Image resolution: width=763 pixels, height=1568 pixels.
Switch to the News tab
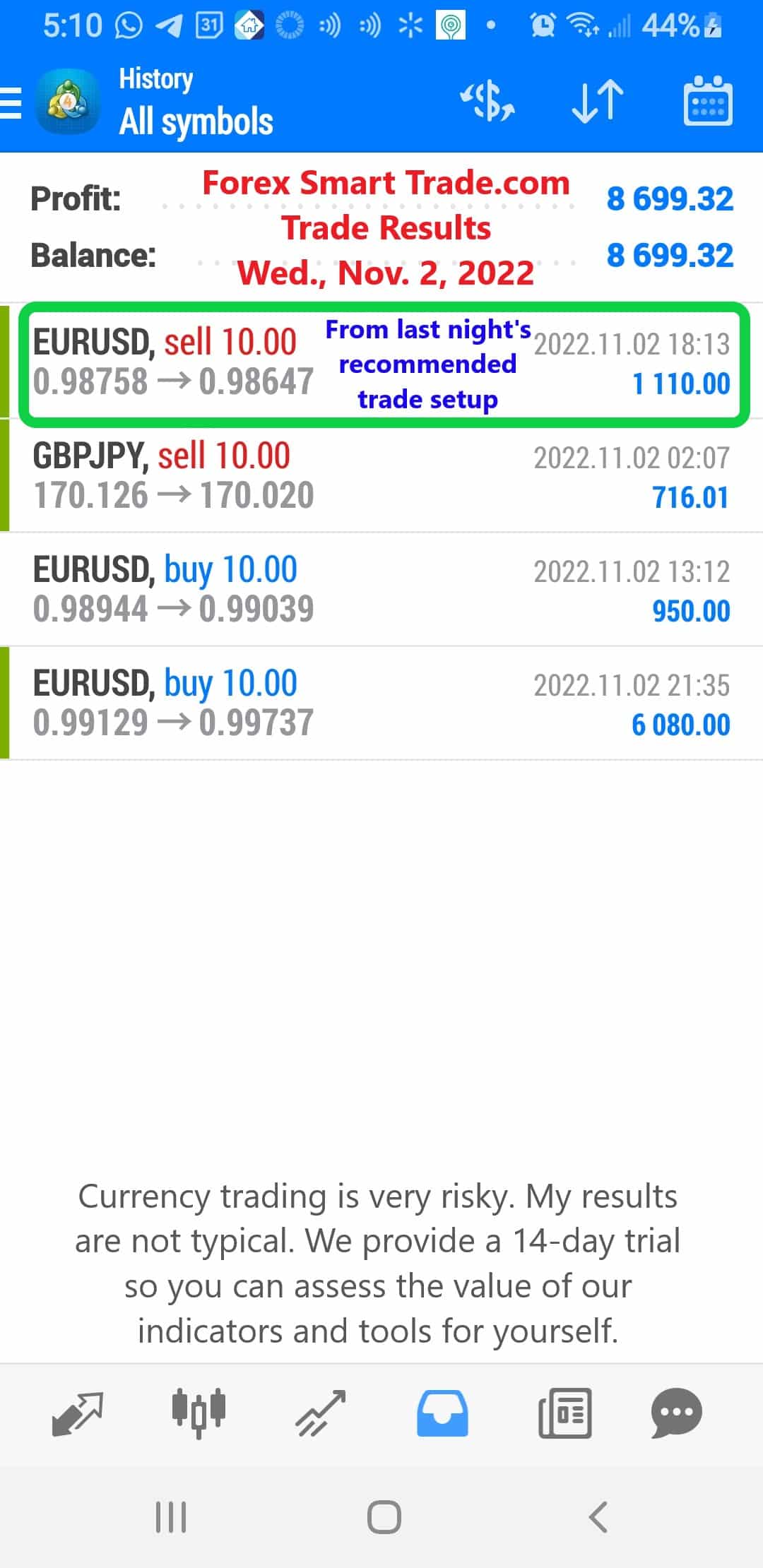[564, 1413]
